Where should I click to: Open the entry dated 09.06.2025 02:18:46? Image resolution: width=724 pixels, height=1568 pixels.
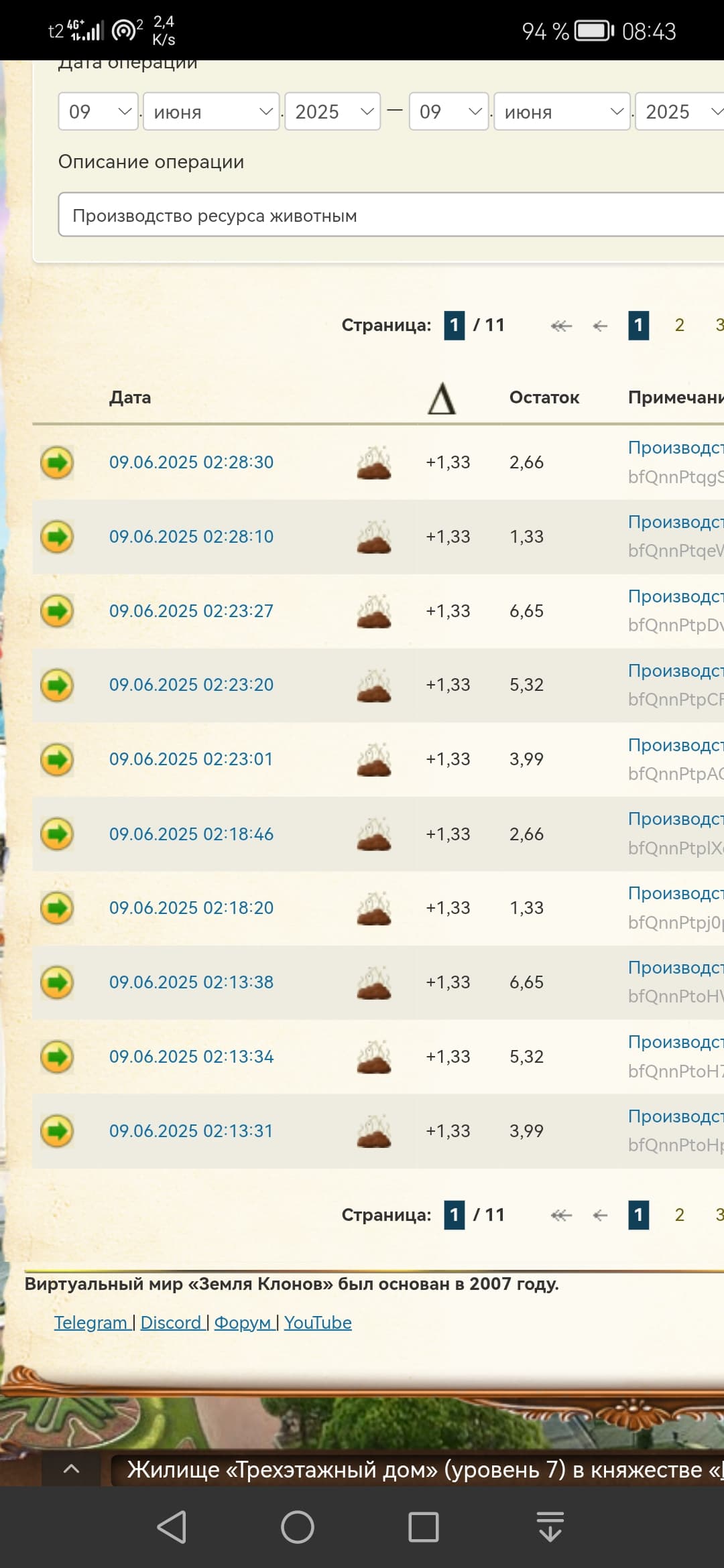pos(191,834)
